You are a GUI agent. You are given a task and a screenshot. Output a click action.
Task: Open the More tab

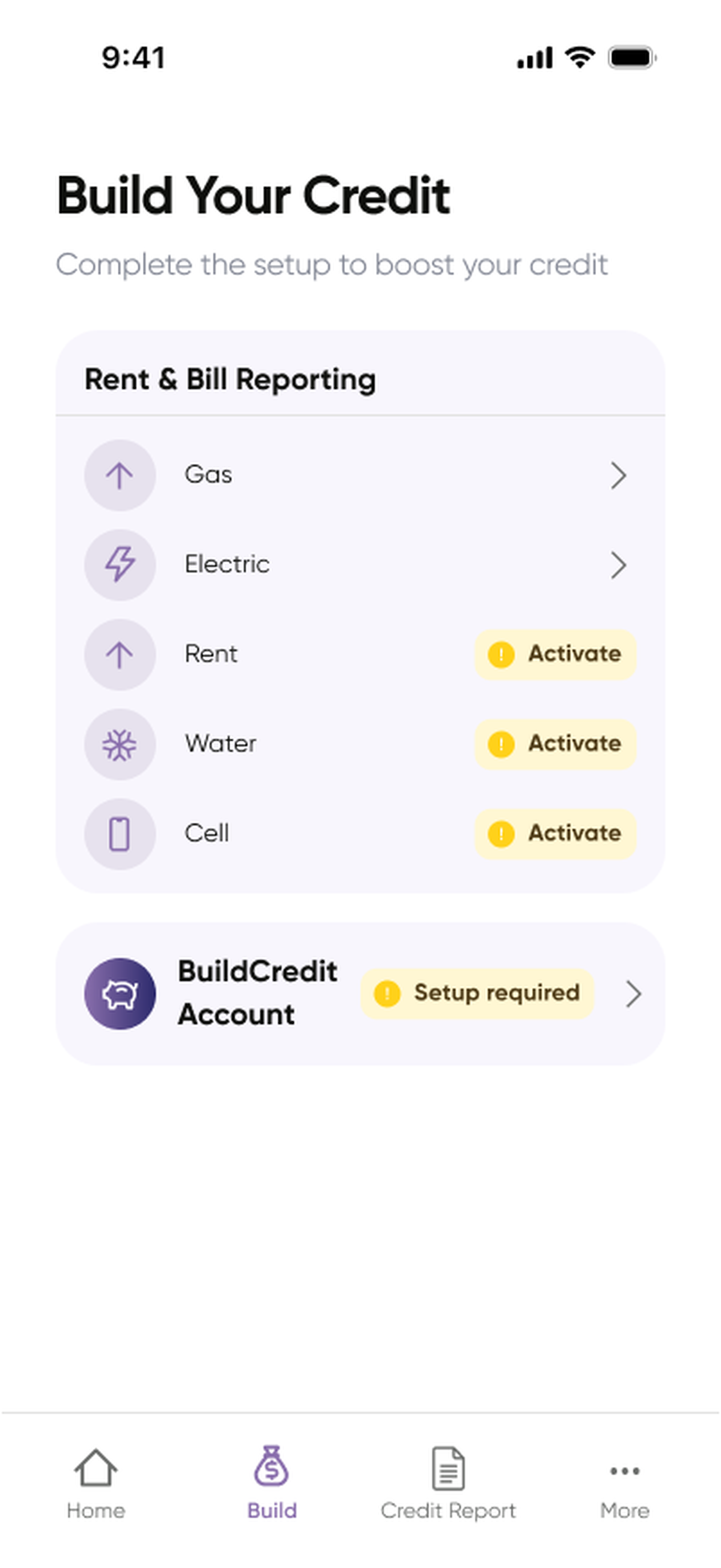point(624,1483)
